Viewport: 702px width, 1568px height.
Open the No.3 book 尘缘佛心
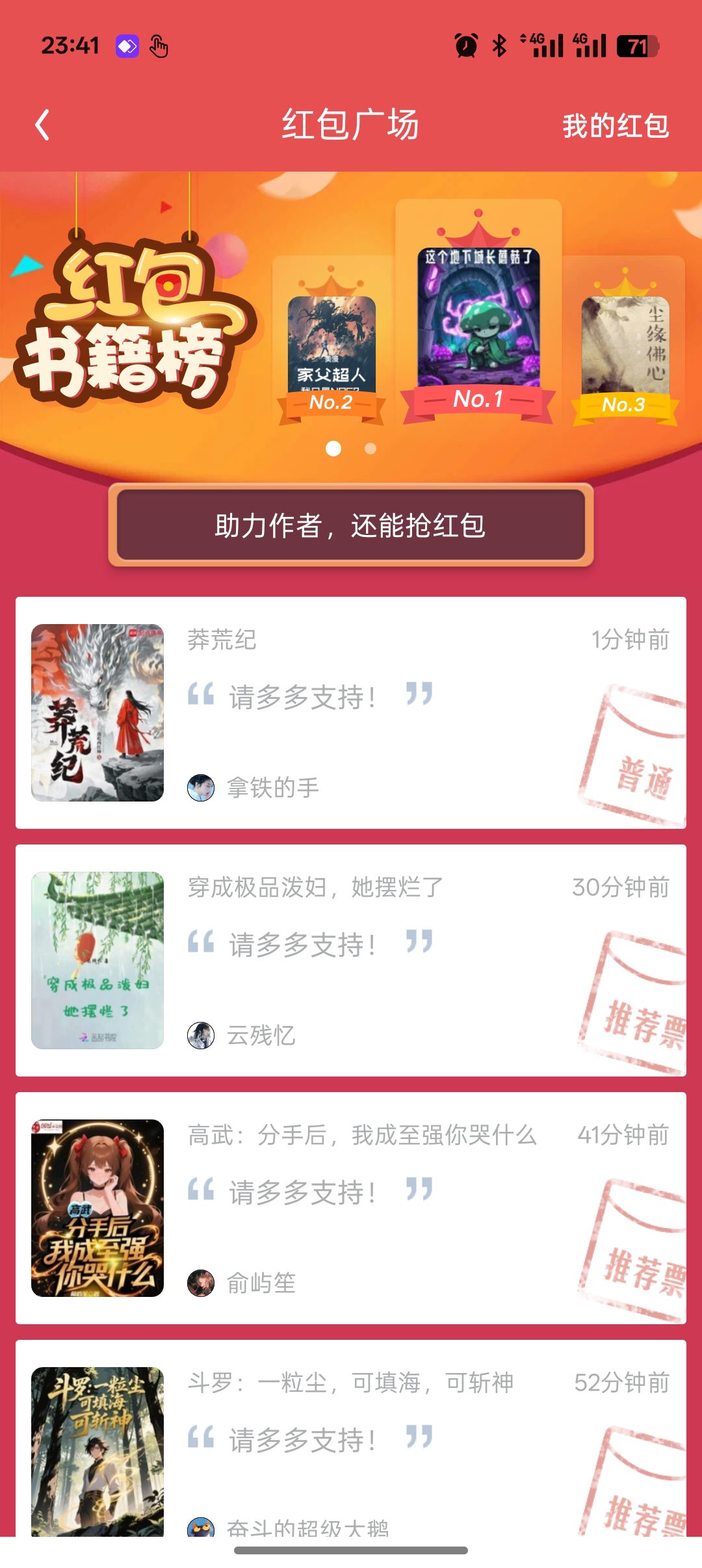tap(625, 345)
